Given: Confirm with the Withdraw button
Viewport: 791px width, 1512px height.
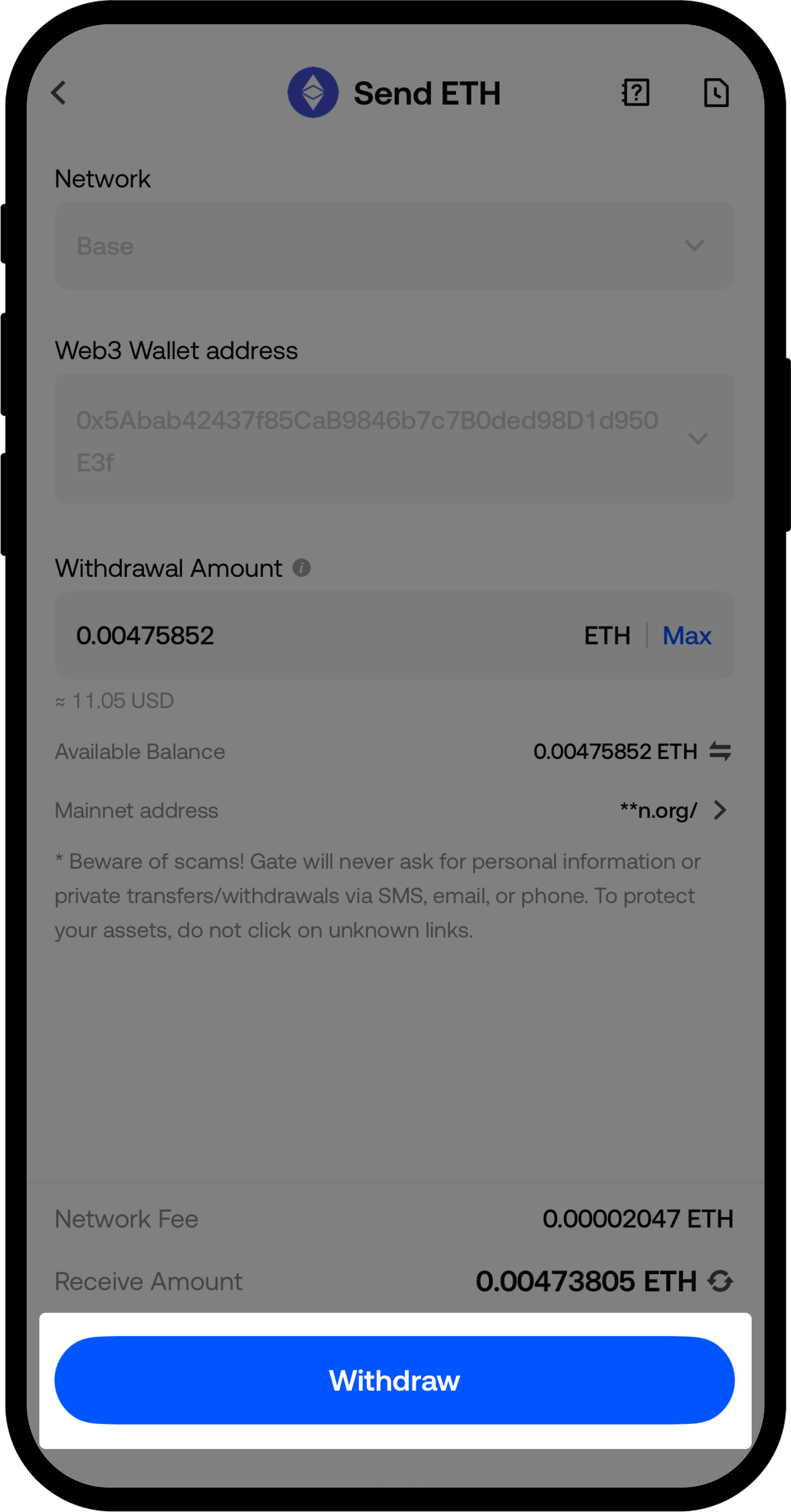Looking at the screenshot, I should 394,1380.
